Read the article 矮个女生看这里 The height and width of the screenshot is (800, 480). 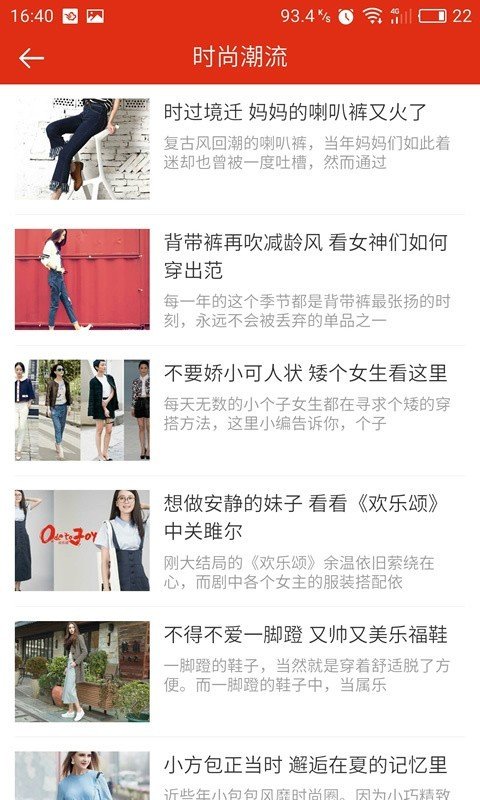click(x=240, y=410)
